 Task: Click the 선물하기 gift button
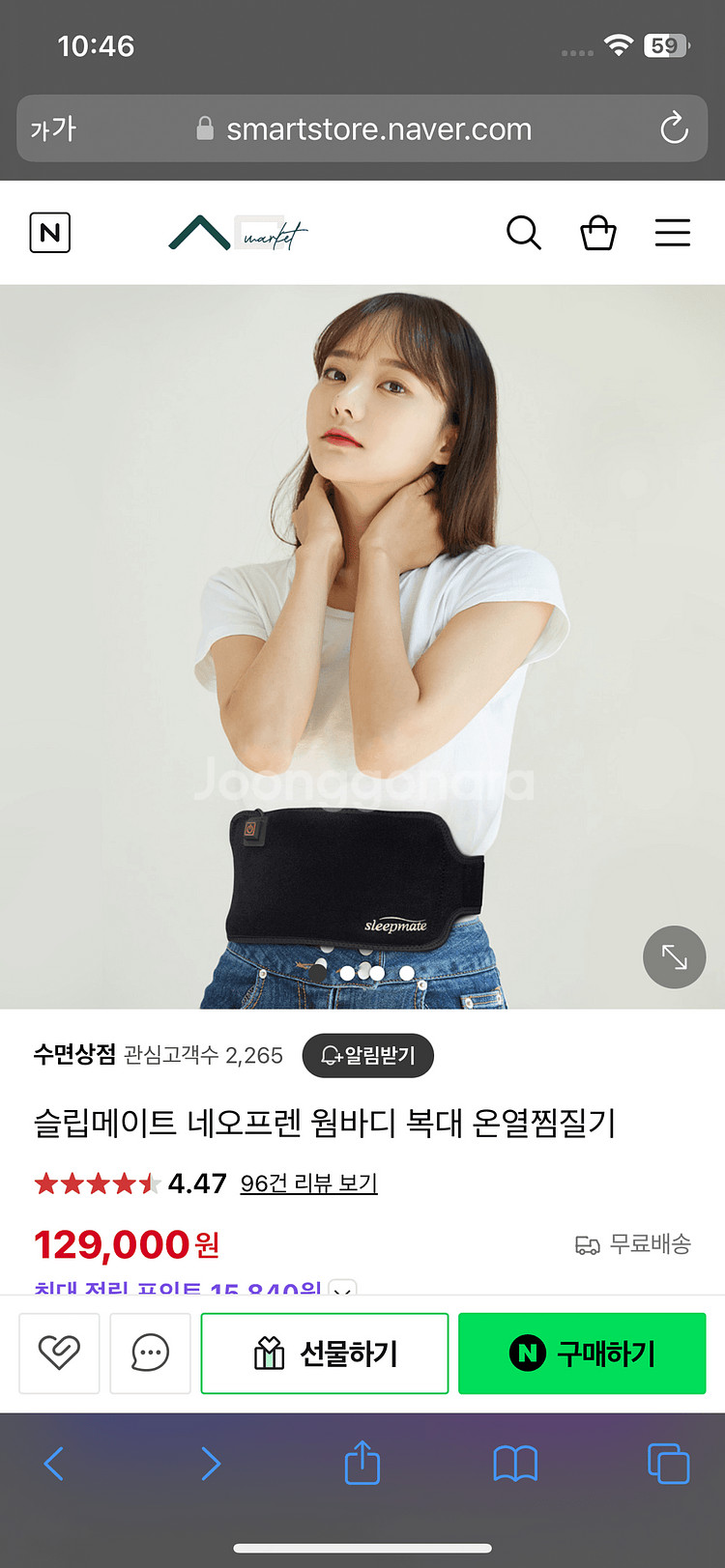(324, 1353)
